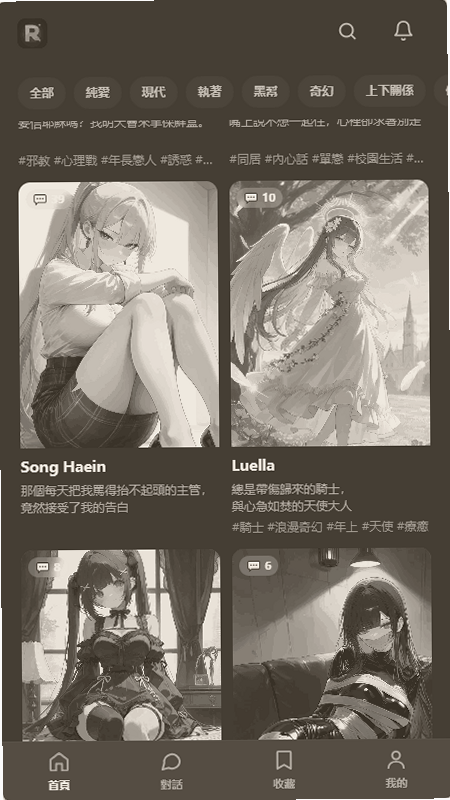Open the character card showing 6 chats
Screen dimensions: 450x800
coord(332,643)
